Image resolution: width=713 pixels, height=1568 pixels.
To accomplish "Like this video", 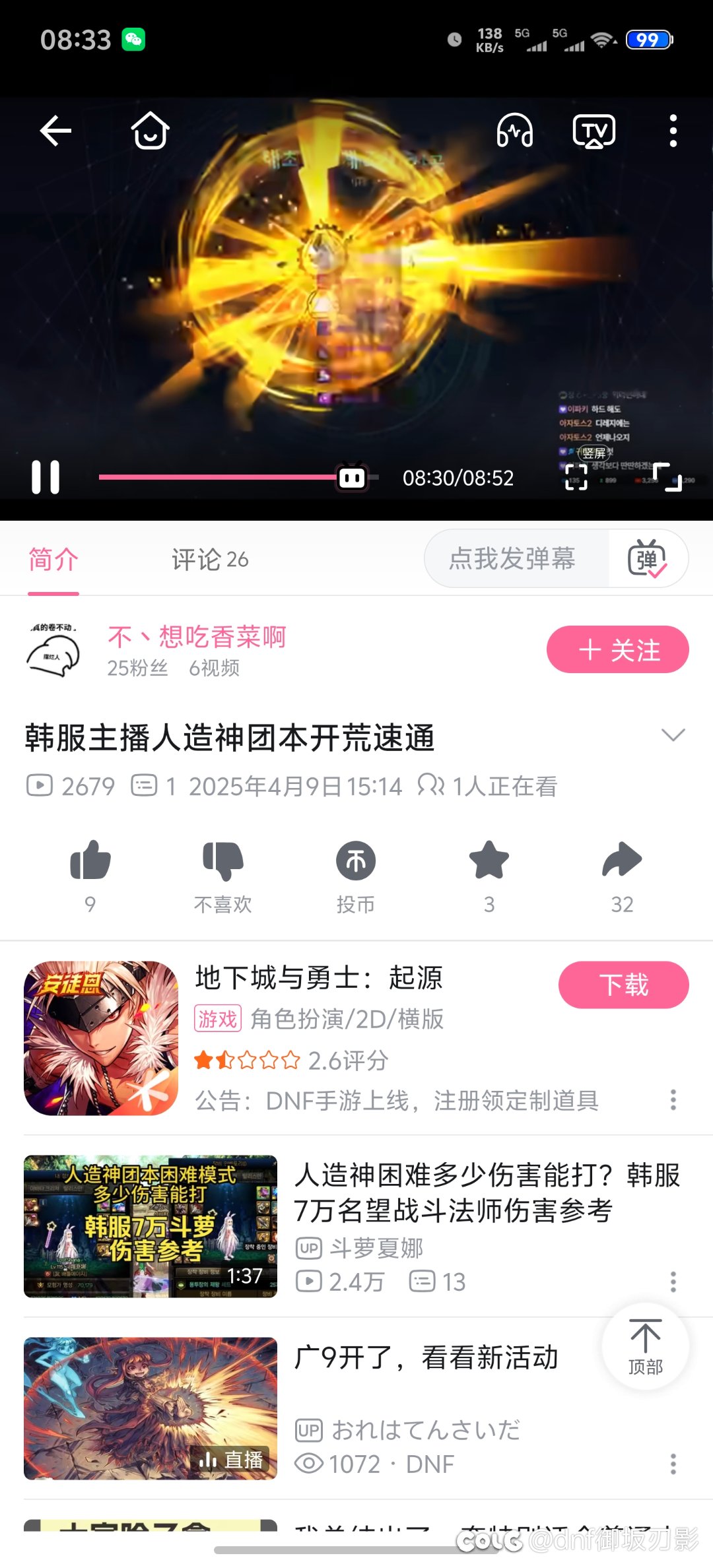I will coord(90,861).
